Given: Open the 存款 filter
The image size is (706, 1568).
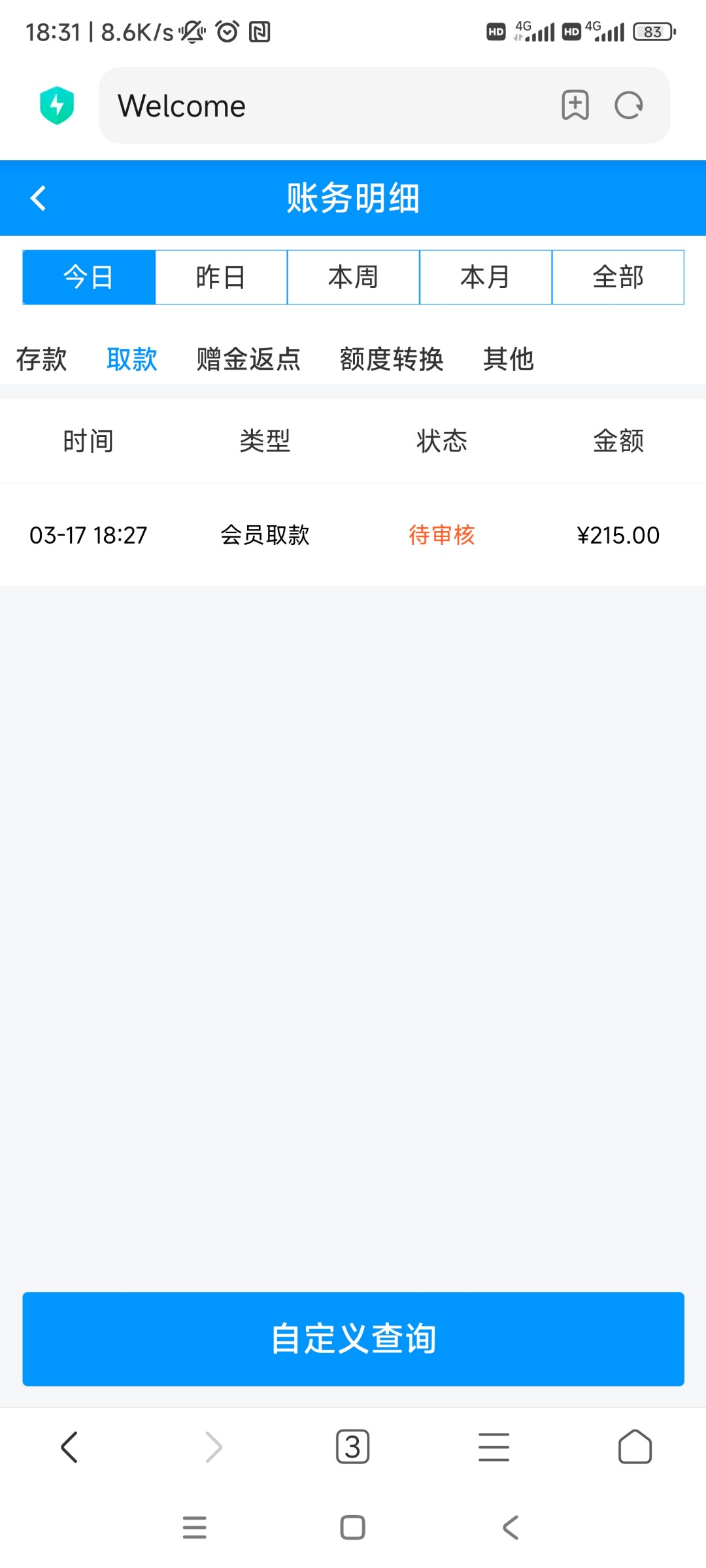Looking at the screenshot, I should pyautogui.click(x=41, y=359).
